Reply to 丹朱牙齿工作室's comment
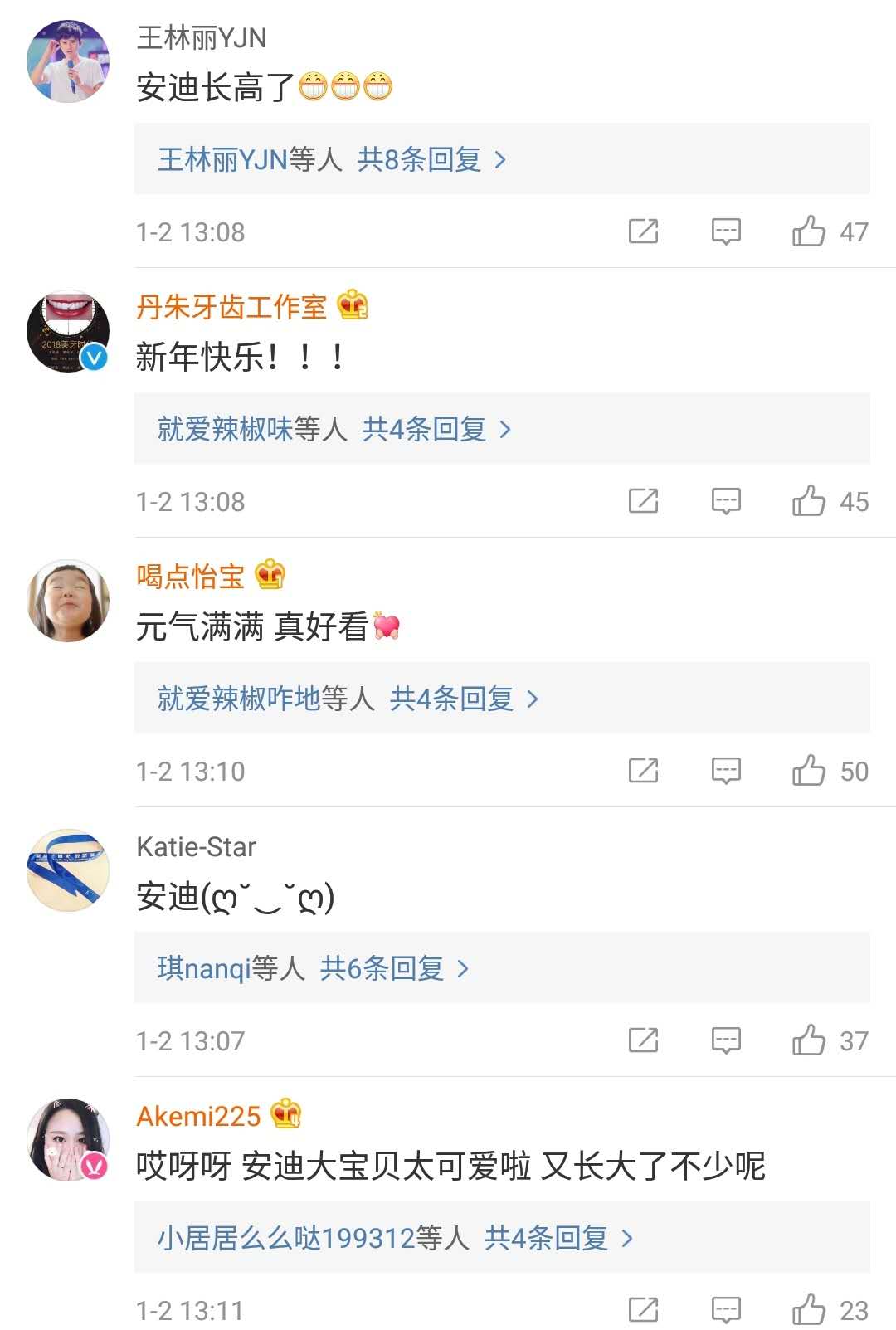This screenshot has width=896, height=1330. coord(726,501)
